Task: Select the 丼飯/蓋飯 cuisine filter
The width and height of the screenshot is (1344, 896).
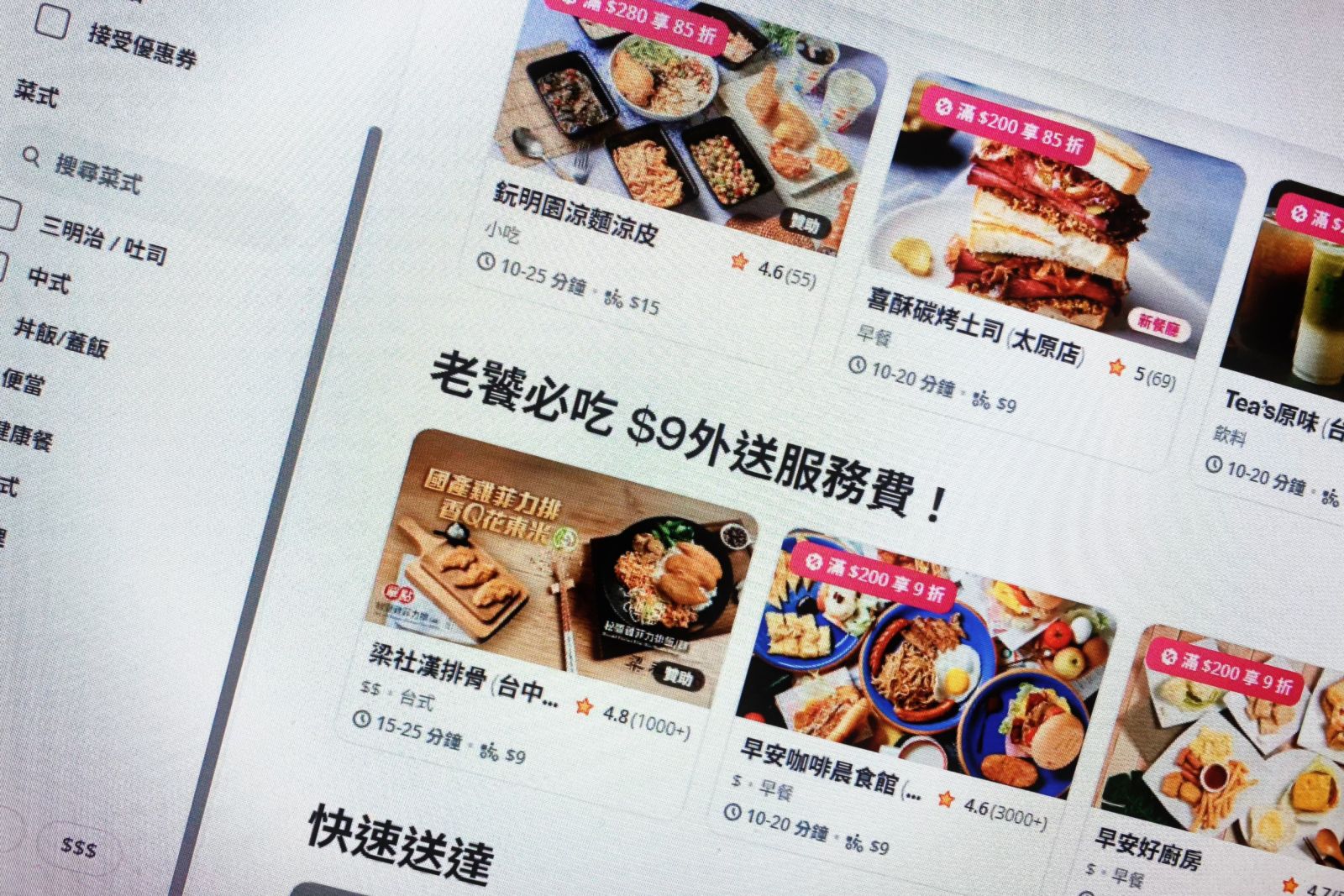Action: point(60,336)
